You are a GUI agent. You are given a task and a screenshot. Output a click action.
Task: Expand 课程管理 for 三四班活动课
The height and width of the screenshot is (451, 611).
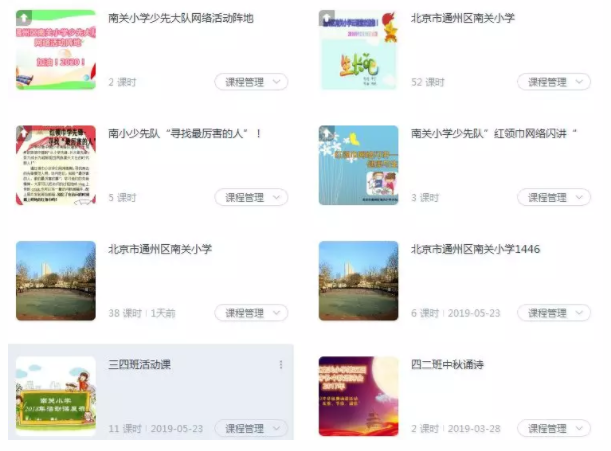(x=251, y=428)
